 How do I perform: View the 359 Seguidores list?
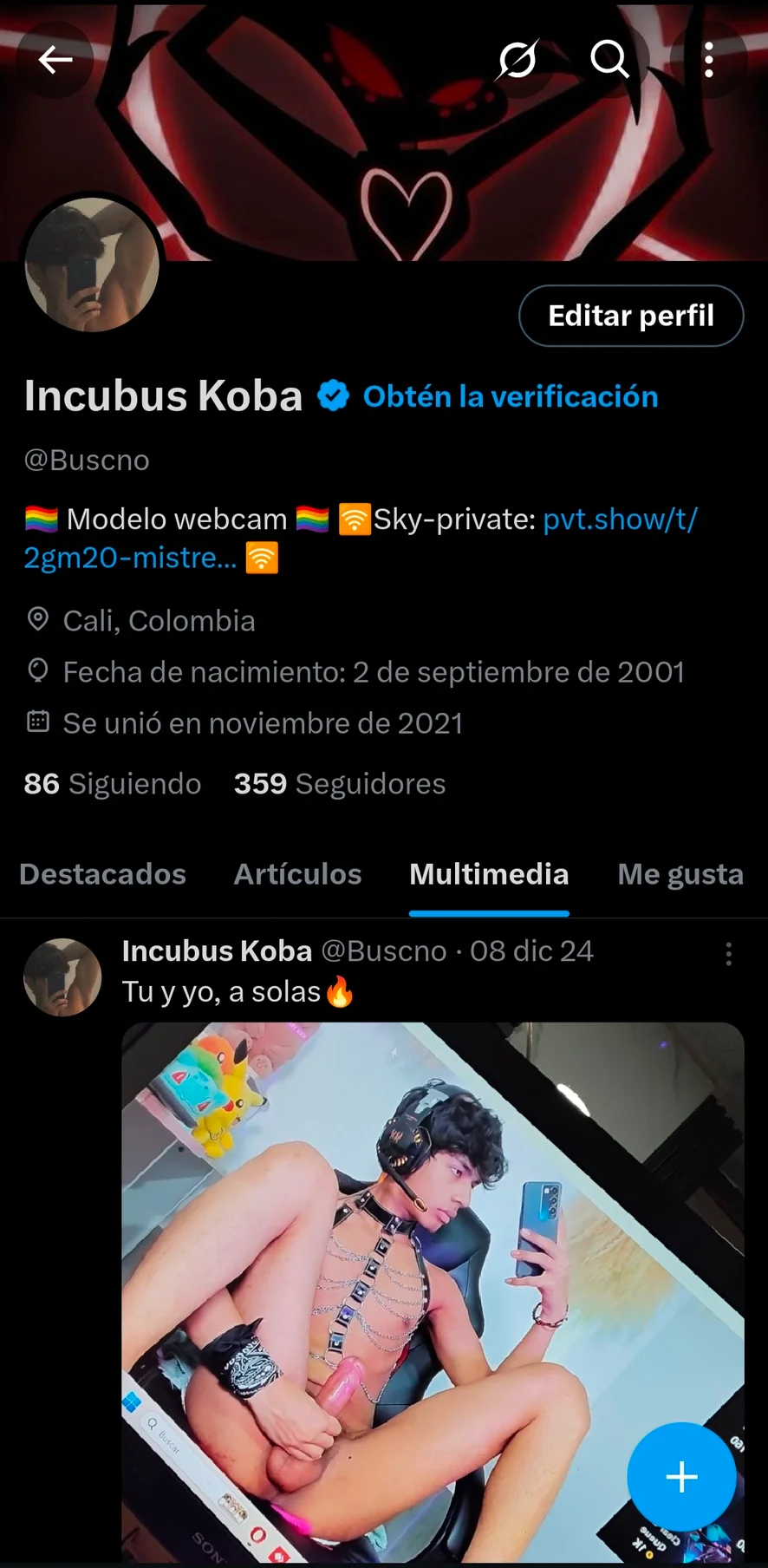pos(340,784)
